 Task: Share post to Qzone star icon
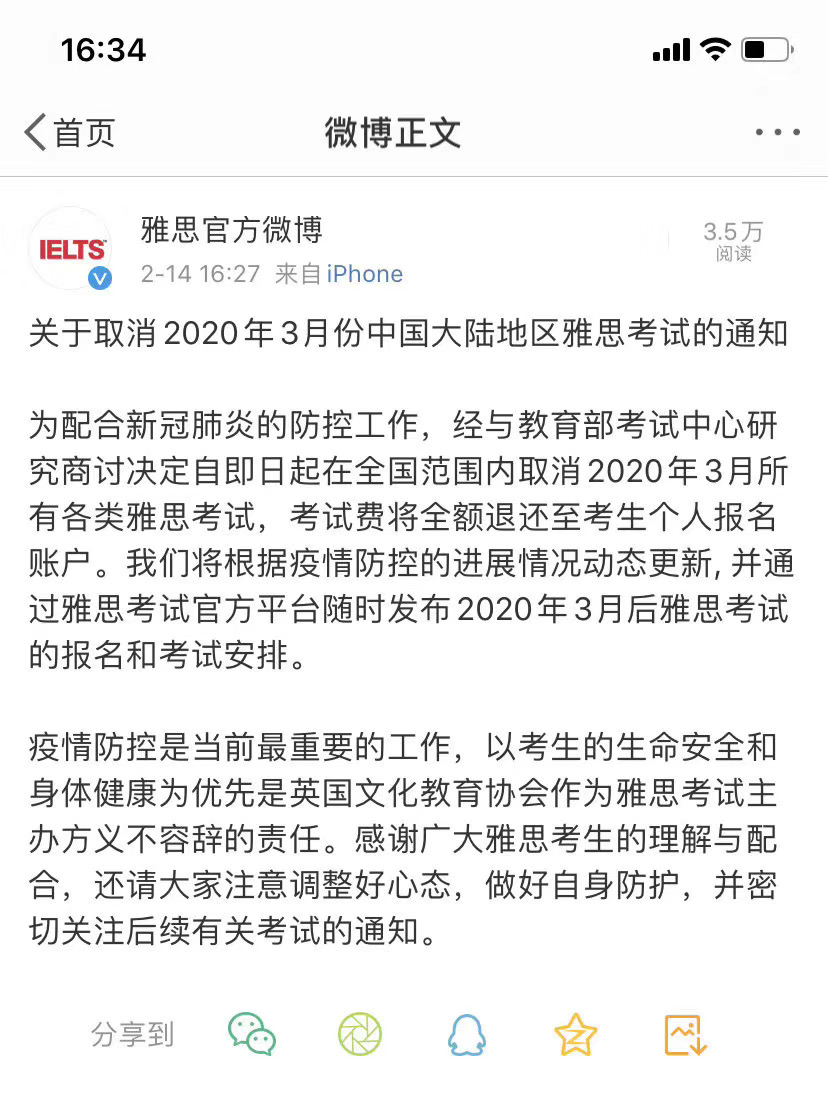[x=575, y=1034]
